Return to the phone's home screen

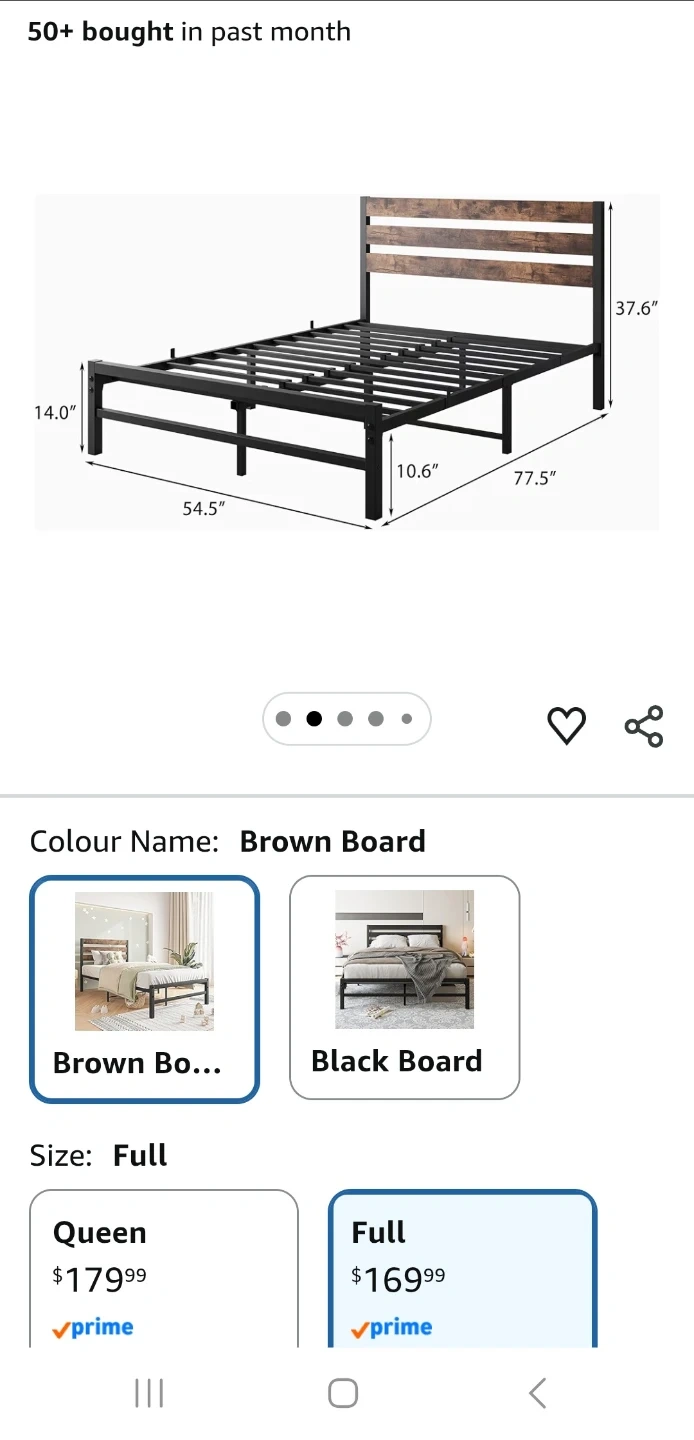[343, 1393]
